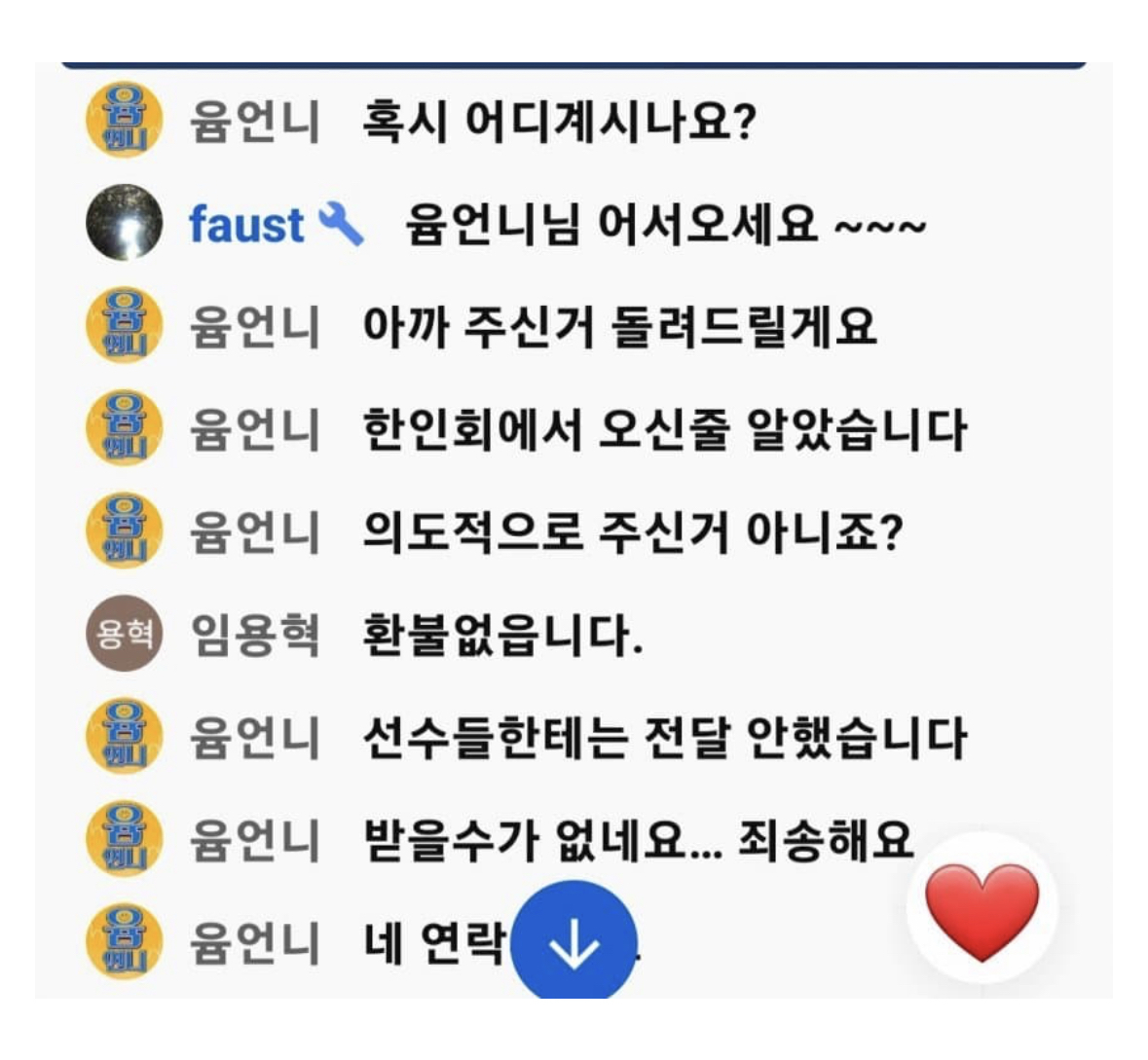Send a heart reaction
Viewport: 1148px width, 1060px height.
[x=981, y=907]
